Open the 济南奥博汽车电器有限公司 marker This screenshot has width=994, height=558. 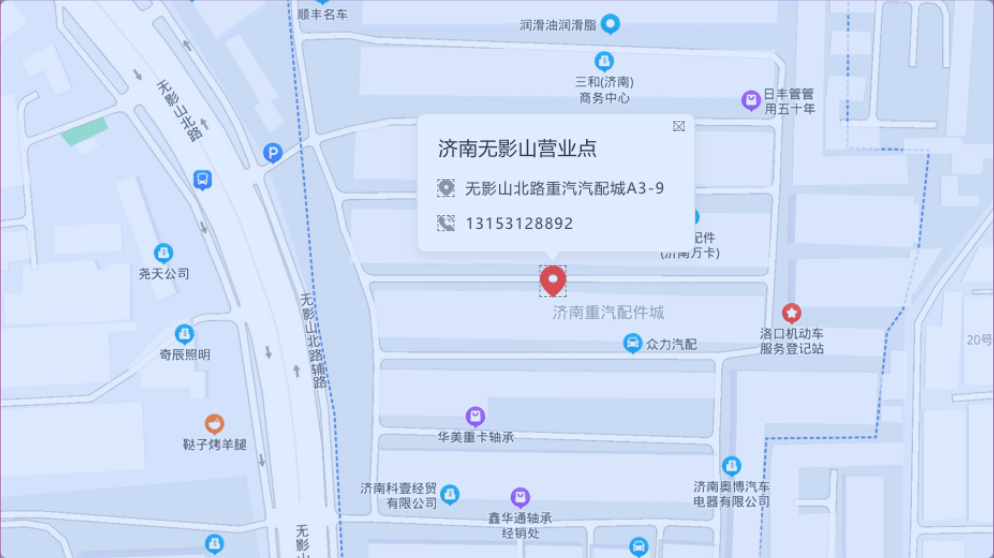[732, 466]
